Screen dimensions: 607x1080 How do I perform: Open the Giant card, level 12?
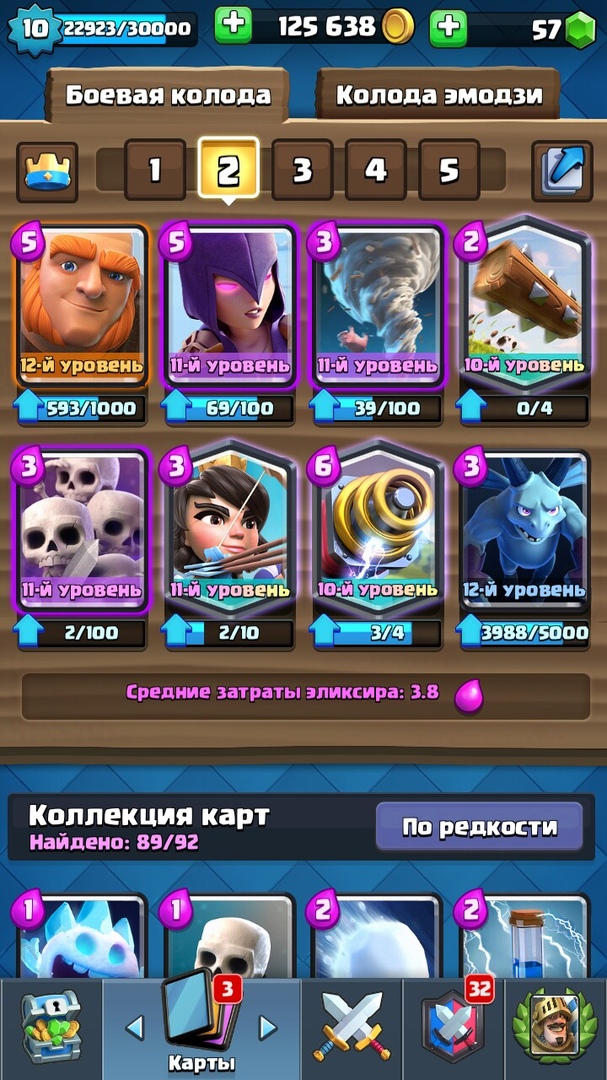click(x=81, y=305)
